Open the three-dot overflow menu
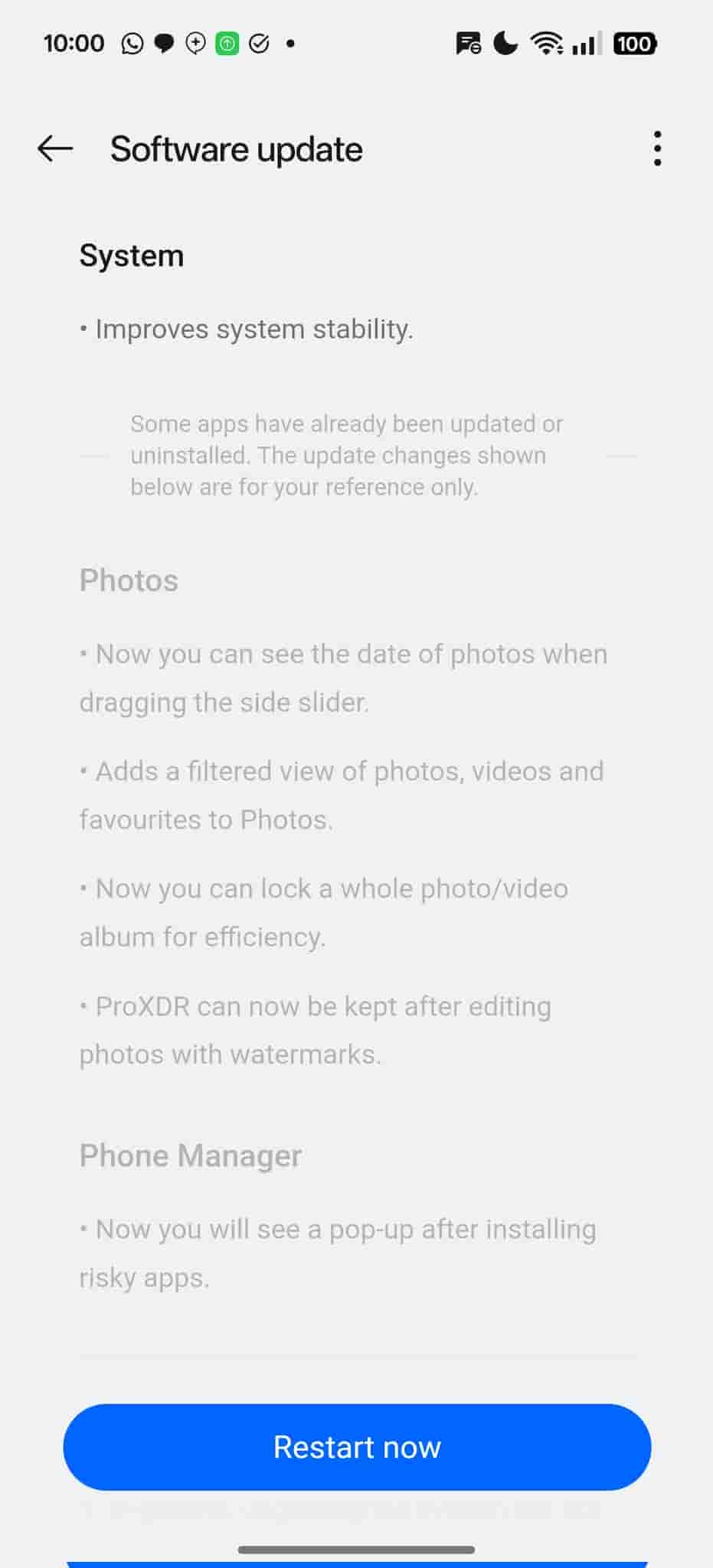 (x=657, y=149)
